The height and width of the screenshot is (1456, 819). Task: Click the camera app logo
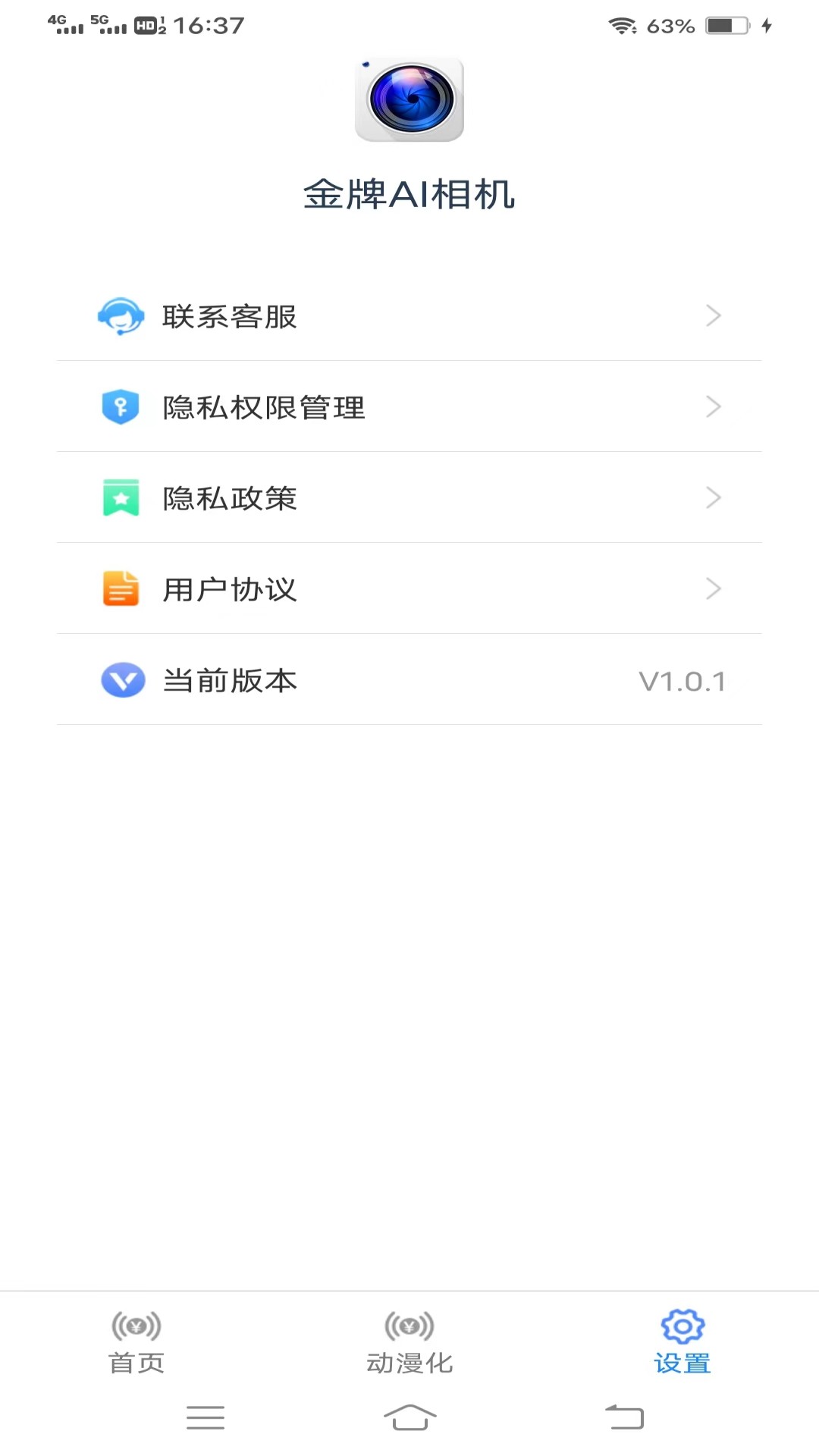pos(409,102)
